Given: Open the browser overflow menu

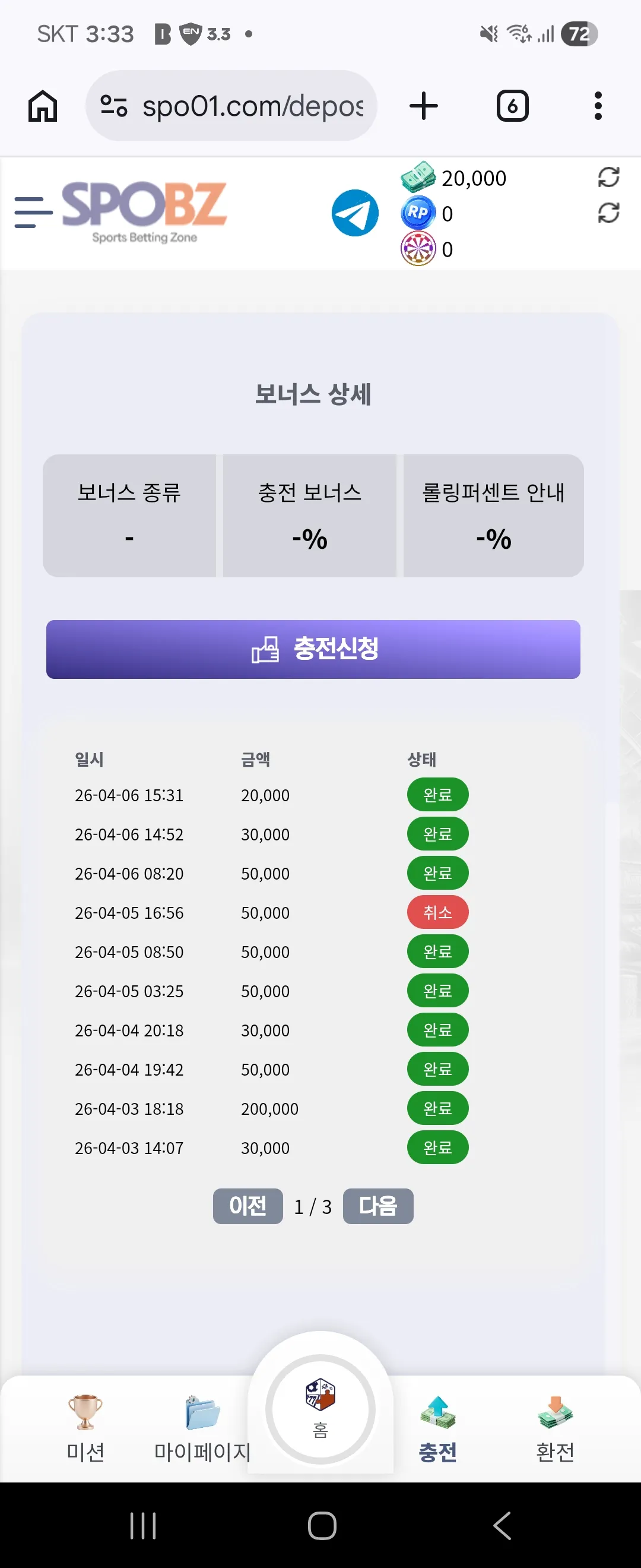Looking at the screenshot, I should click(598, 106).
